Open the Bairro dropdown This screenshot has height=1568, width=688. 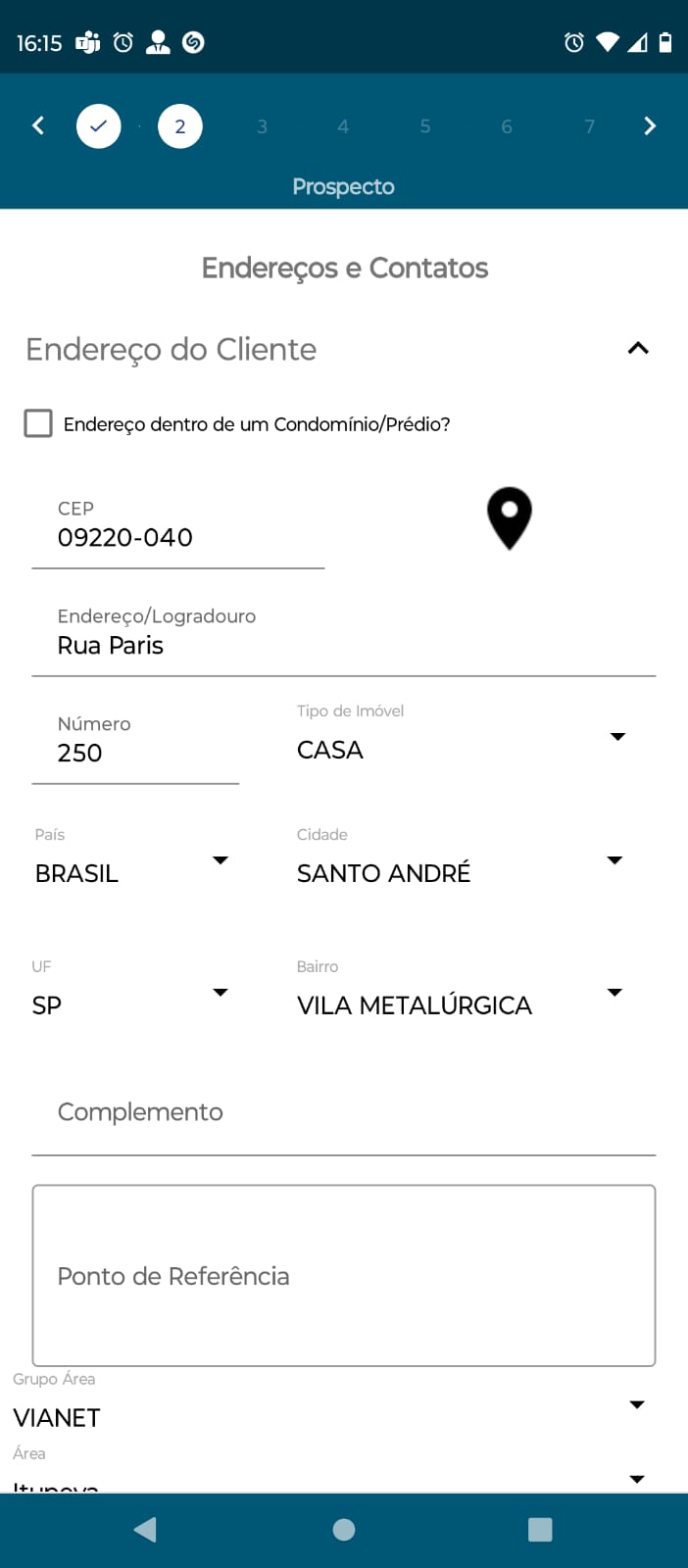click(461, 1004)
